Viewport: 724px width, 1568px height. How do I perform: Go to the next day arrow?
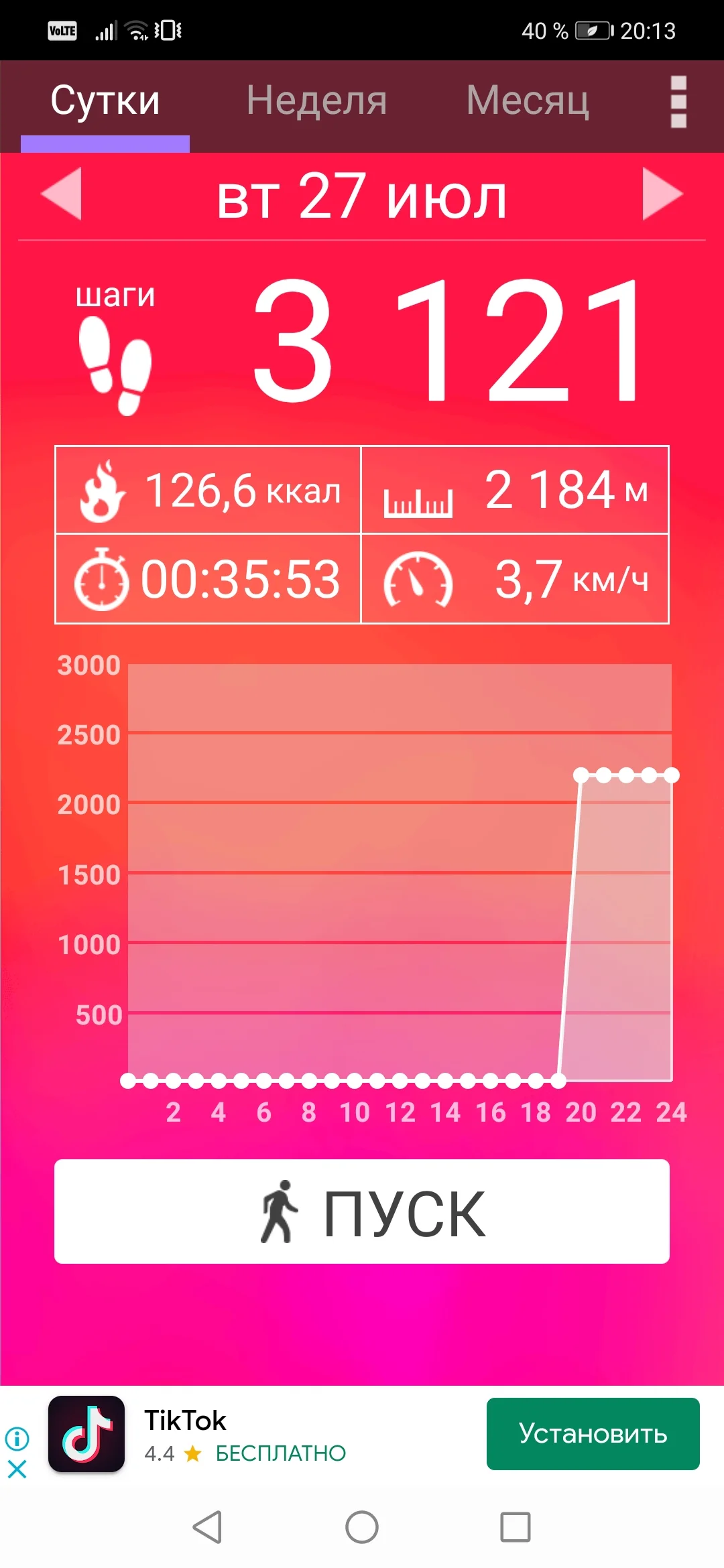point(662,194)
